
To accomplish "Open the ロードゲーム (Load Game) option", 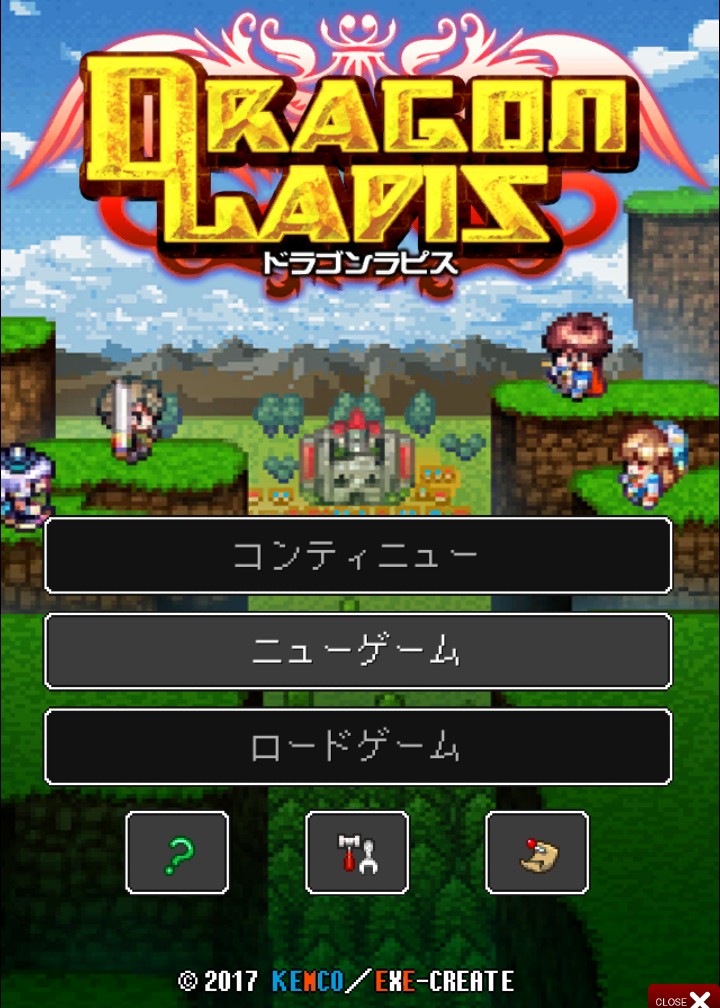I will tap(358, 747).
